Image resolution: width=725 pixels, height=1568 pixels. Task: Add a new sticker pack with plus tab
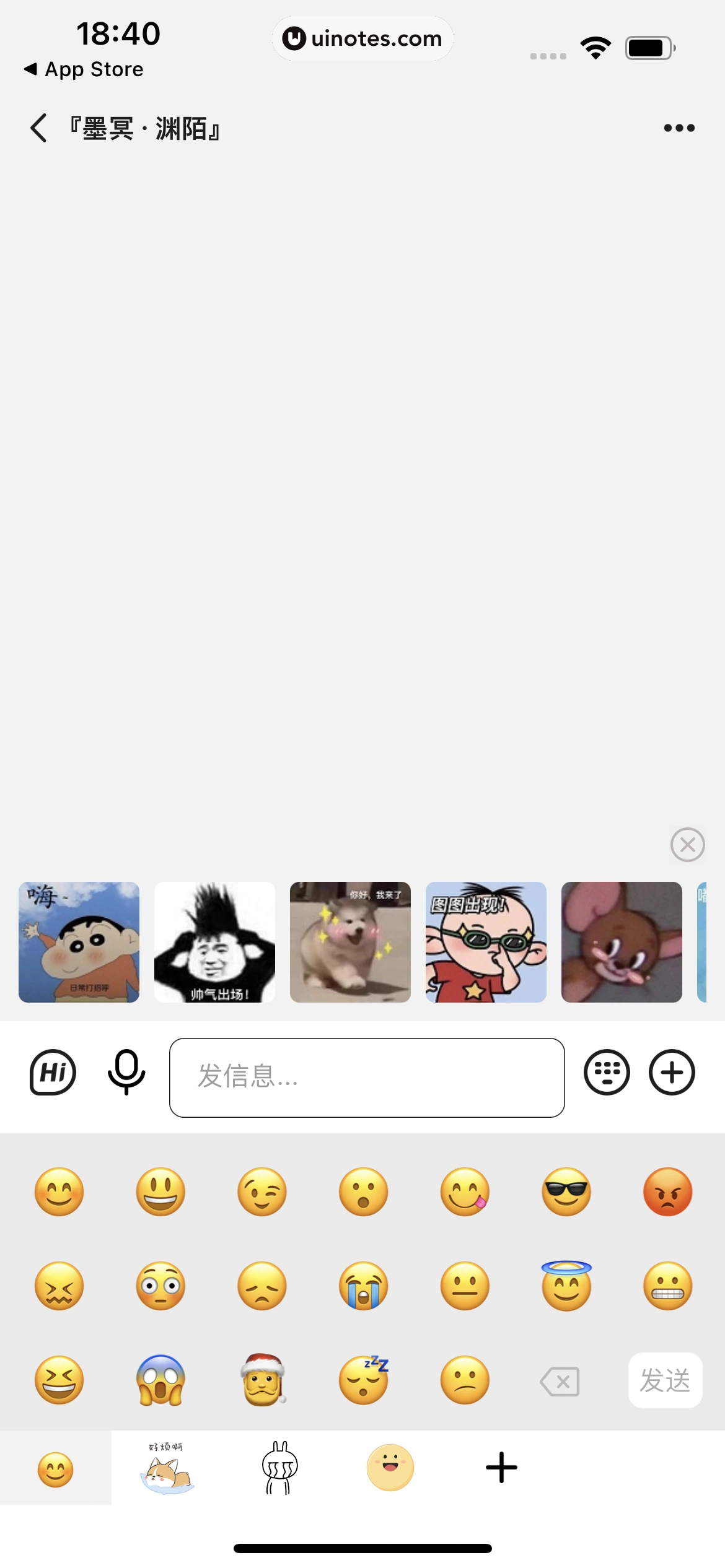(x=501, y=1468)
